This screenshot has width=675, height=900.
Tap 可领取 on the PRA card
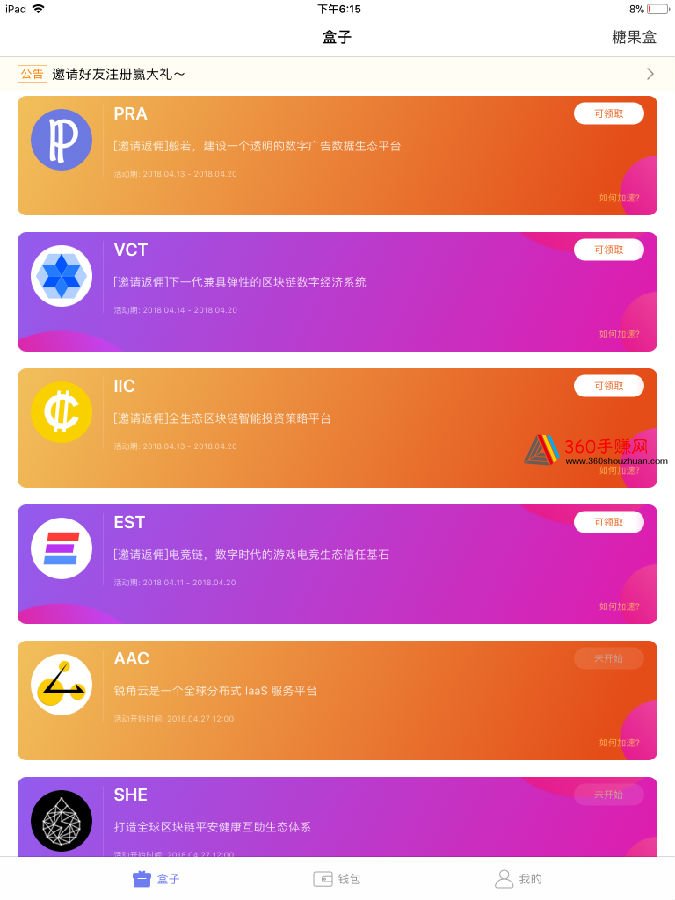(608, 113)
